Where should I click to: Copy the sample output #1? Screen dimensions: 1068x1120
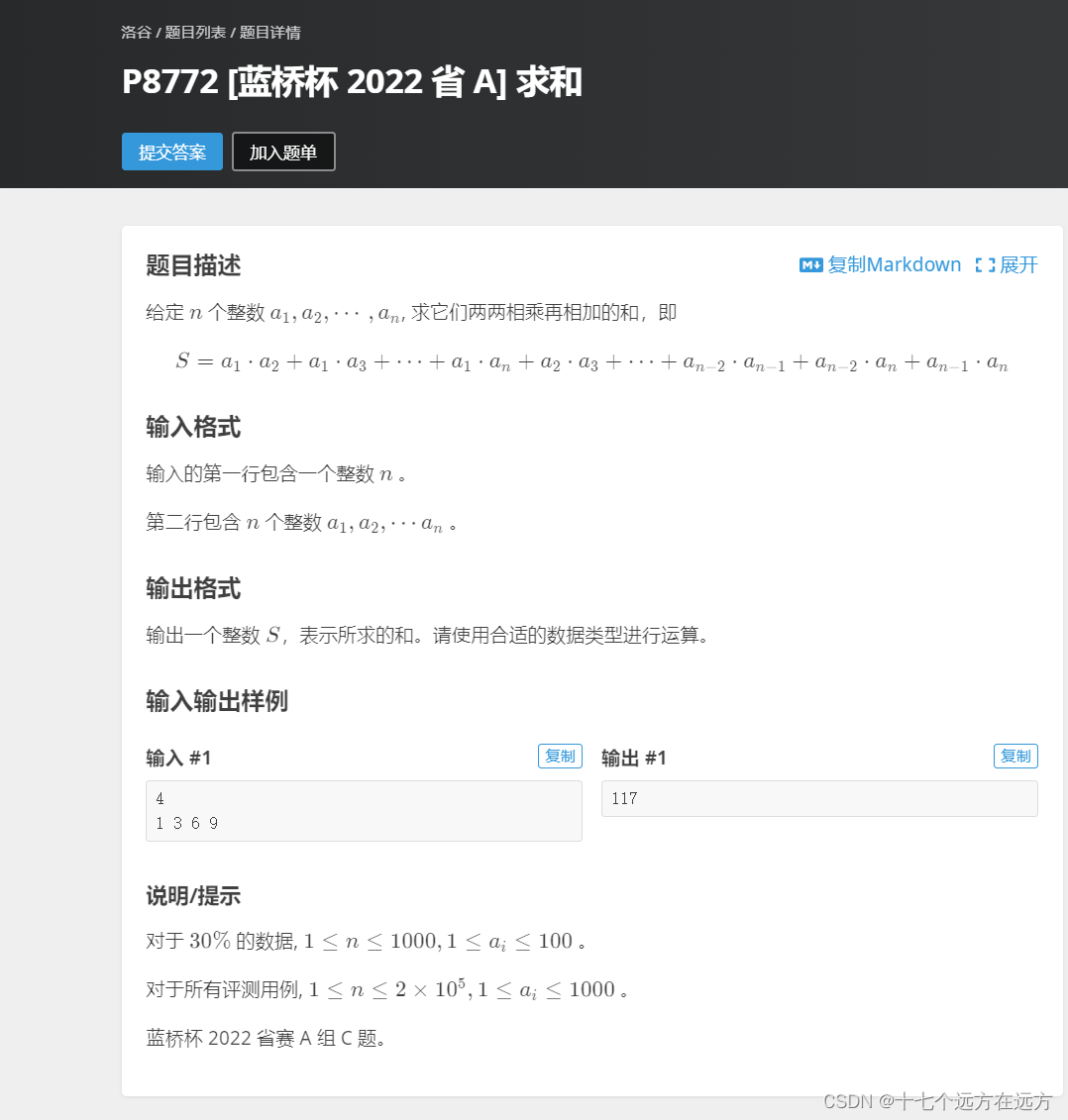(x=1015, y=756)
